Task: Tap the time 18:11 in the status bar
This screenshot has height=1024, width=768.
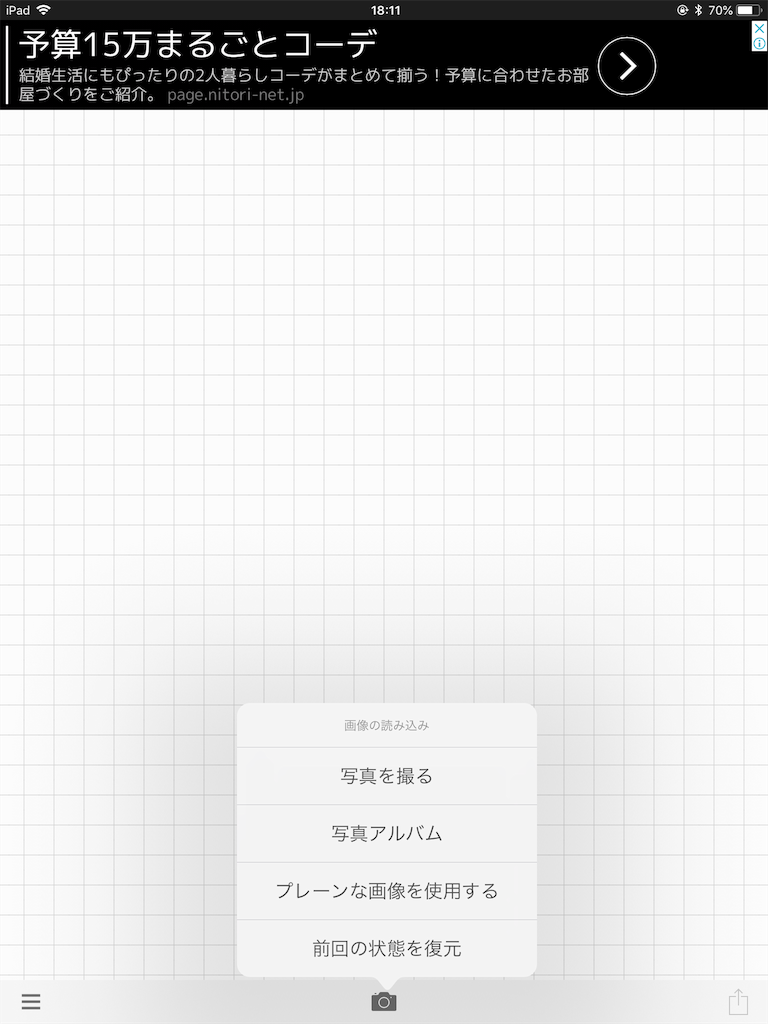Action: point(384,10)
